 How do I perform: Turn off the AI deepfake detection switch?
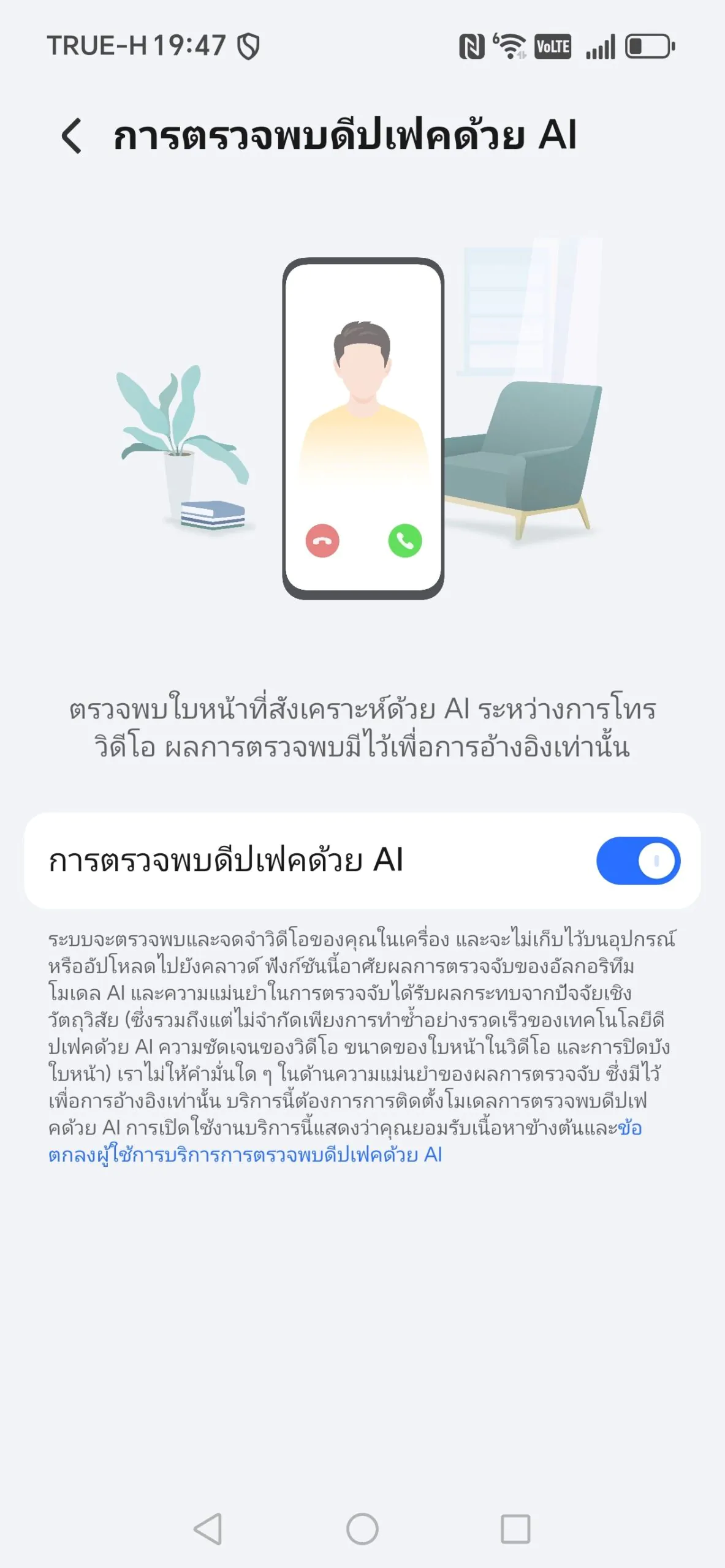point(638,861)
